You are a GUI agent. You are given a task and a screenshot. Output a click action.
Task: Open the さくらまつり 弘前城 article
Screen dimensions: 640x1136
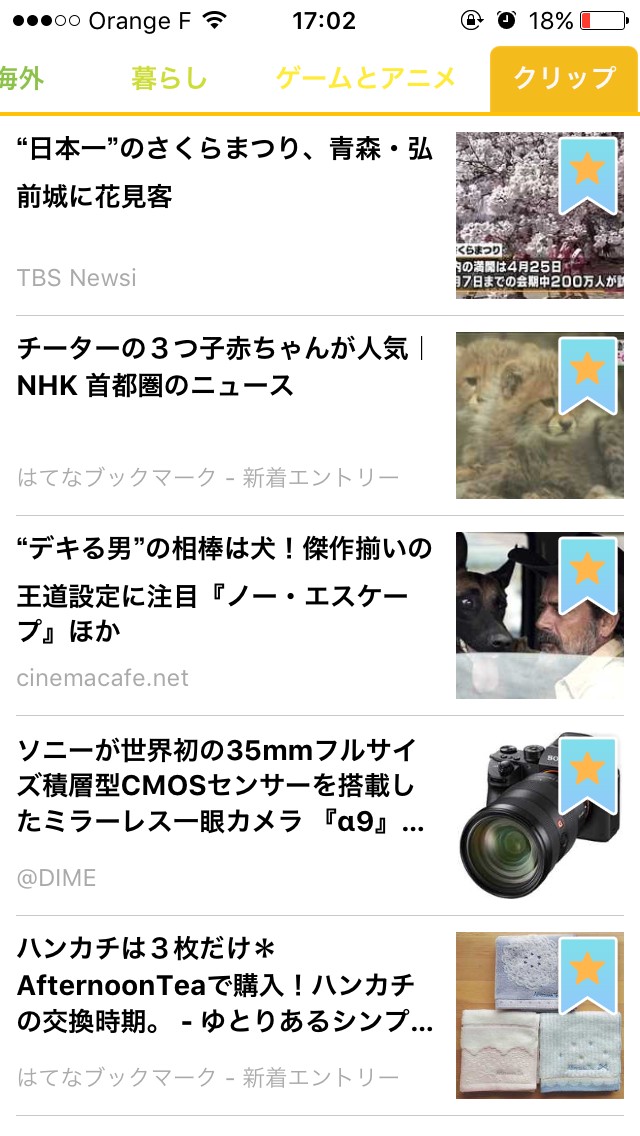click(x=226, y=174)
